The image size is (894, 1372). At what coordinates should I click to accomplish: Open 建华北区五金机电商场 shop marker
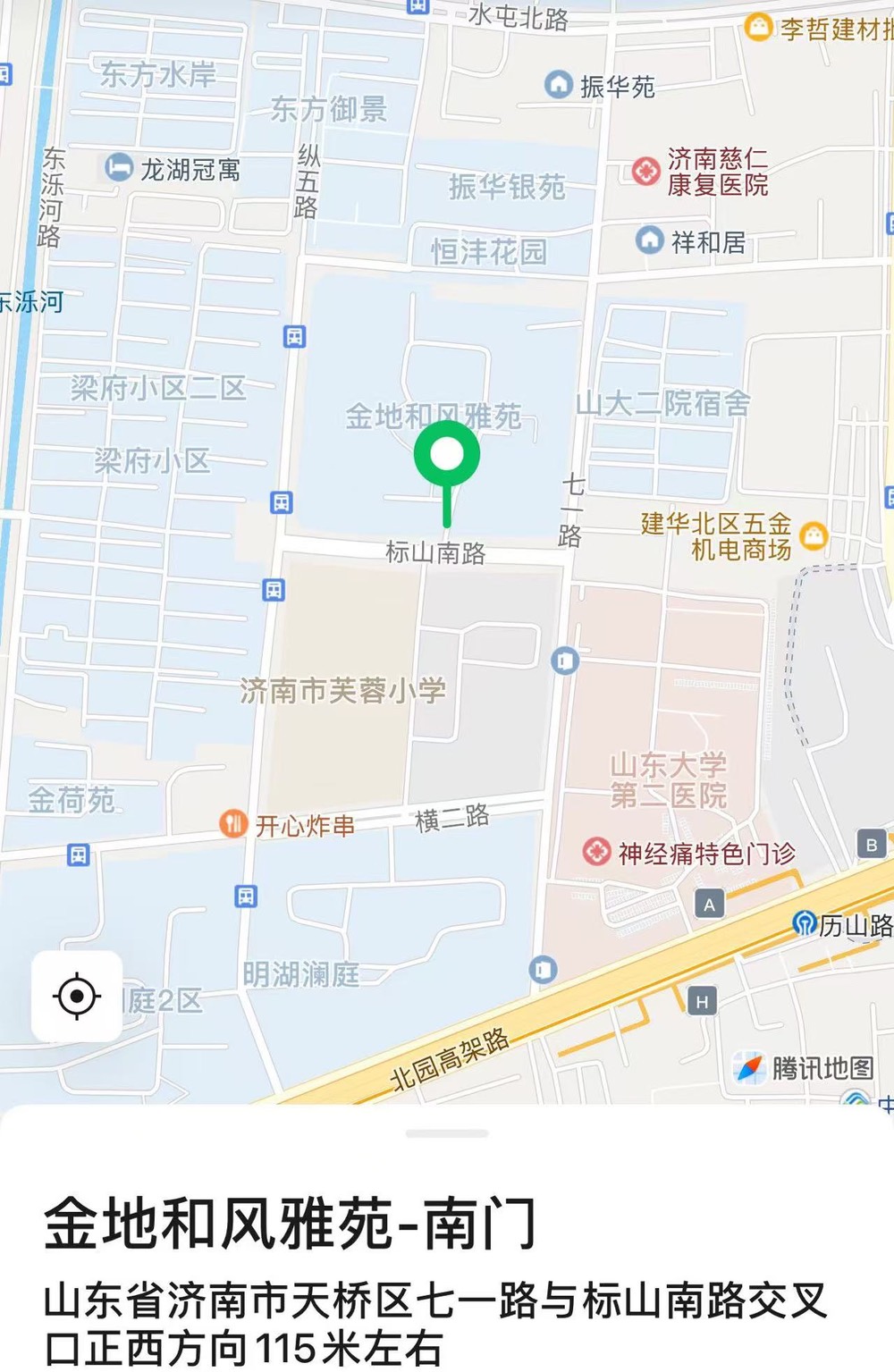coord(813,535)
